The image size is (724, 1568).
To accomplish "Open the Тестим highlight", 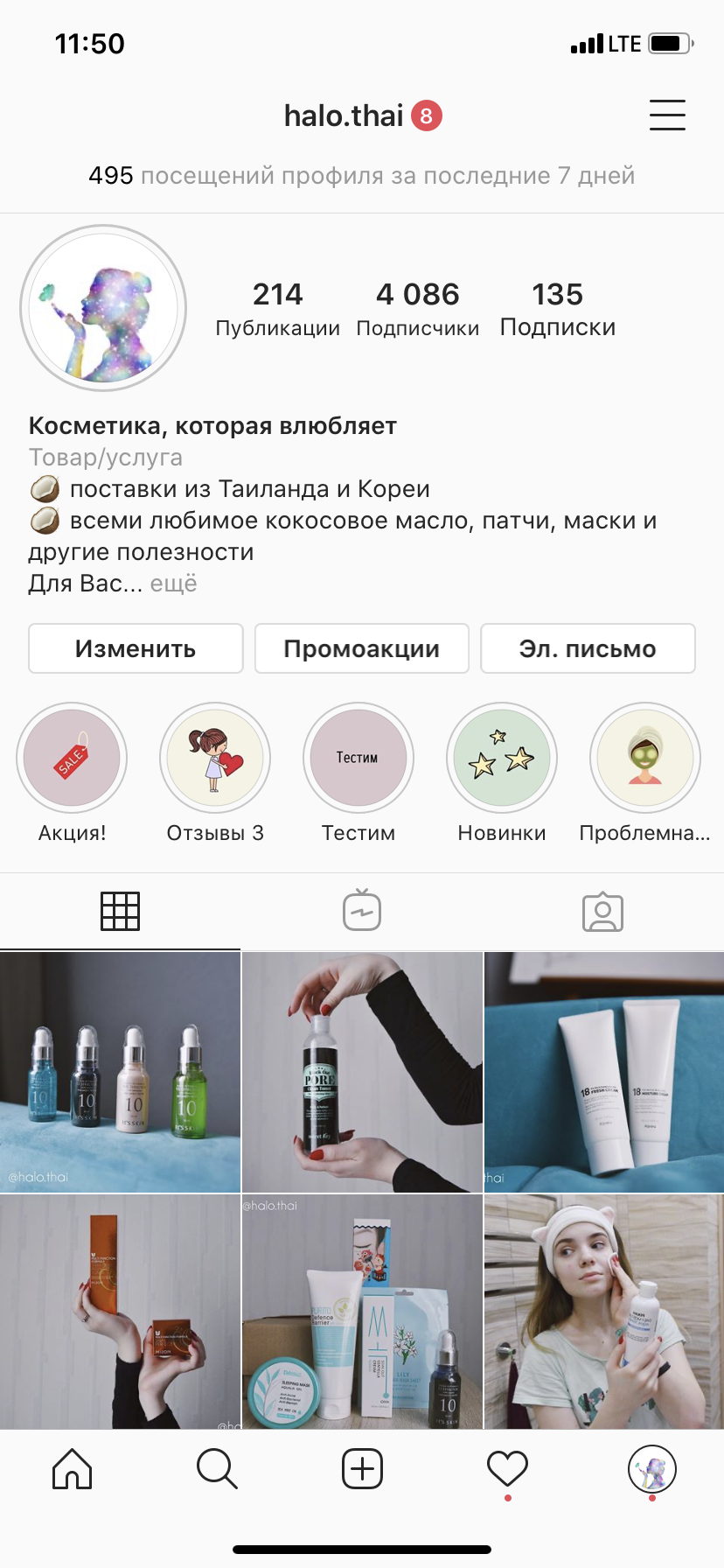I will pos(359,759).
